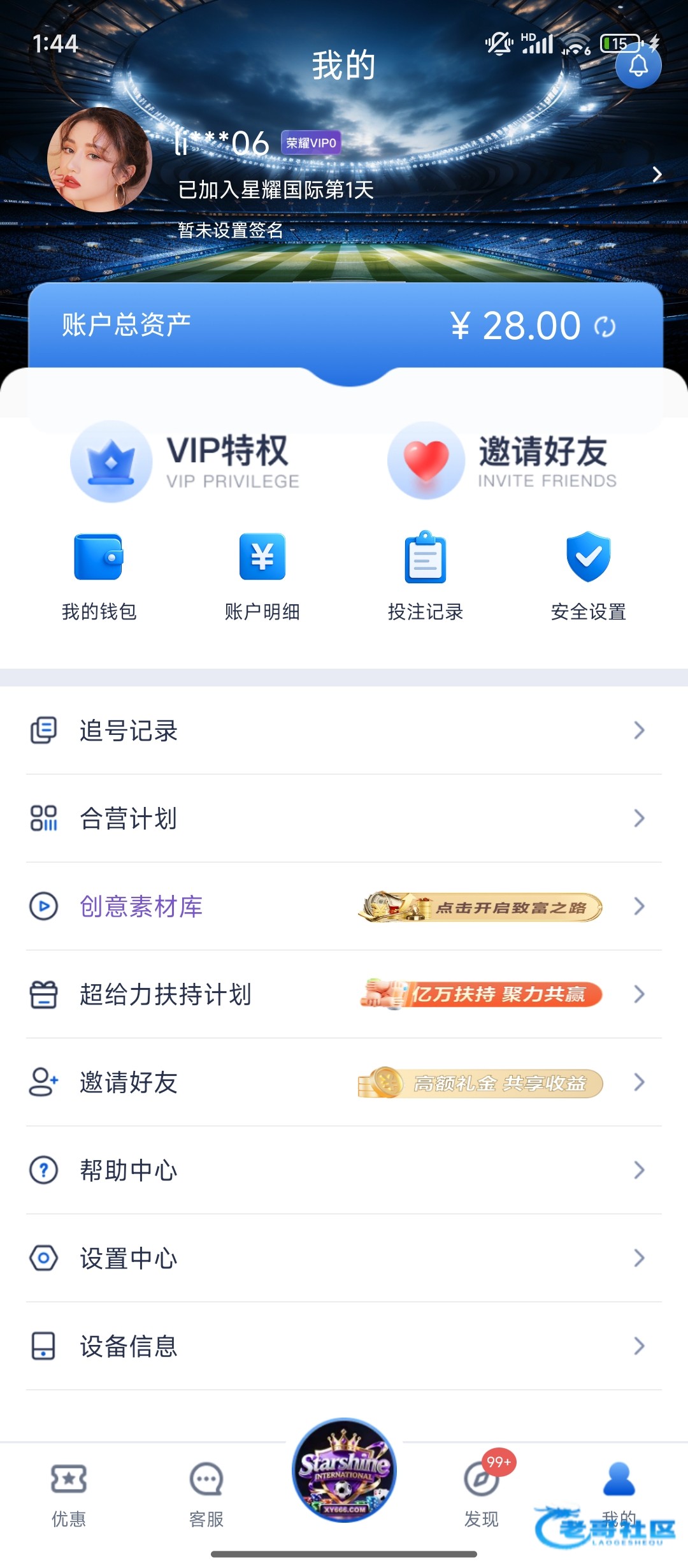
Task: Refresh the account balance
Action: coord(605,327)
